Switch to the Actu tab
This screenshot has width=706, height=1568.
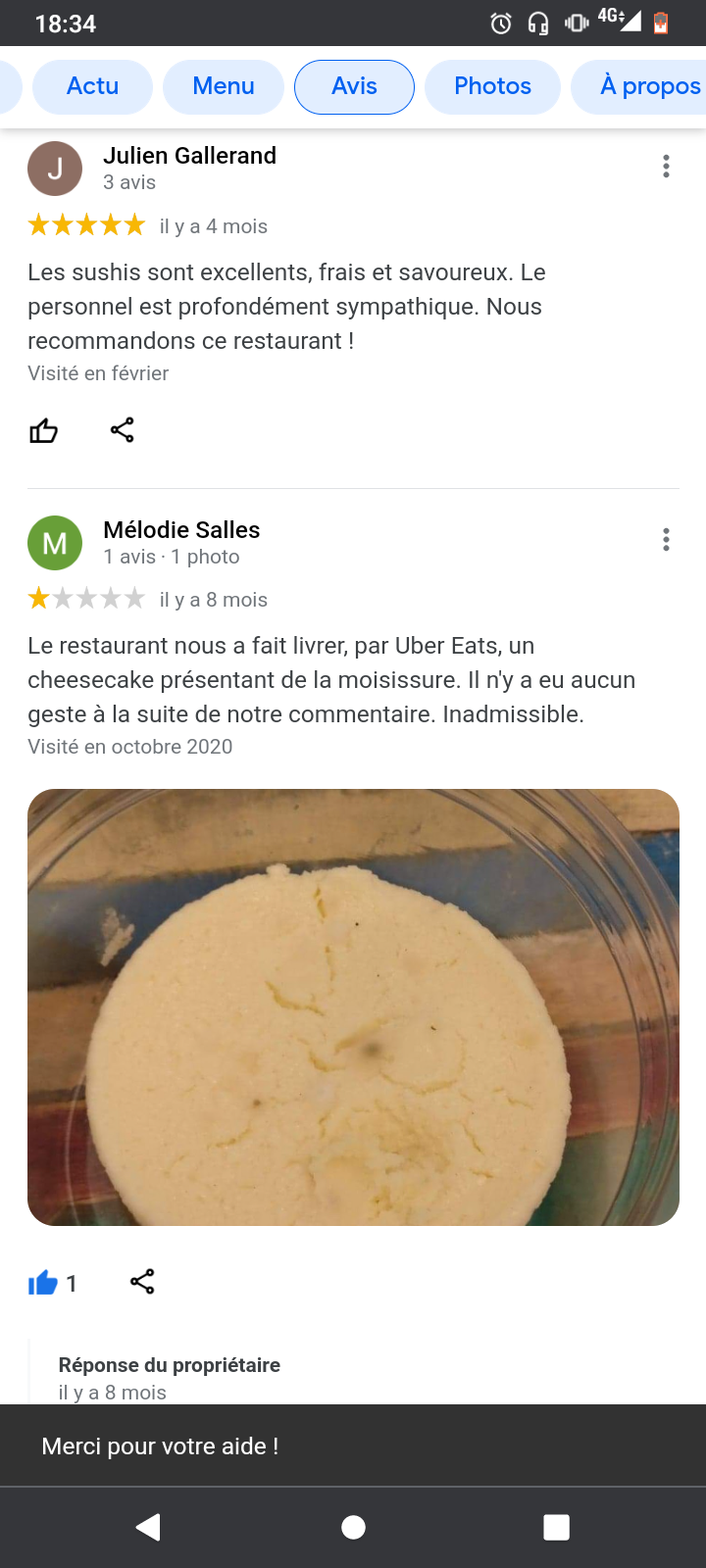92,86
